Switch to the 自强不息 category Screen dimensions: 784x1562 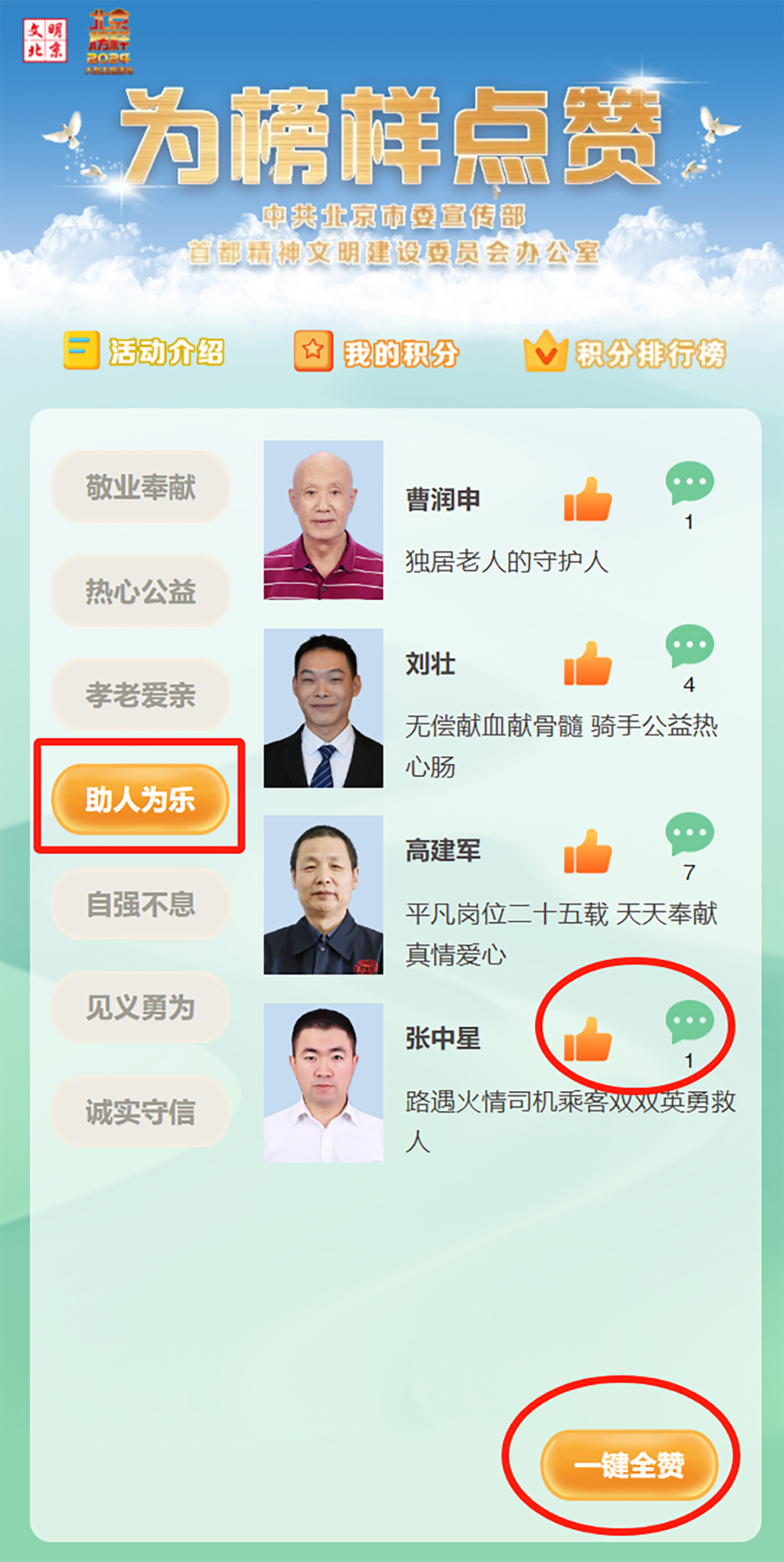click(140, 904)
